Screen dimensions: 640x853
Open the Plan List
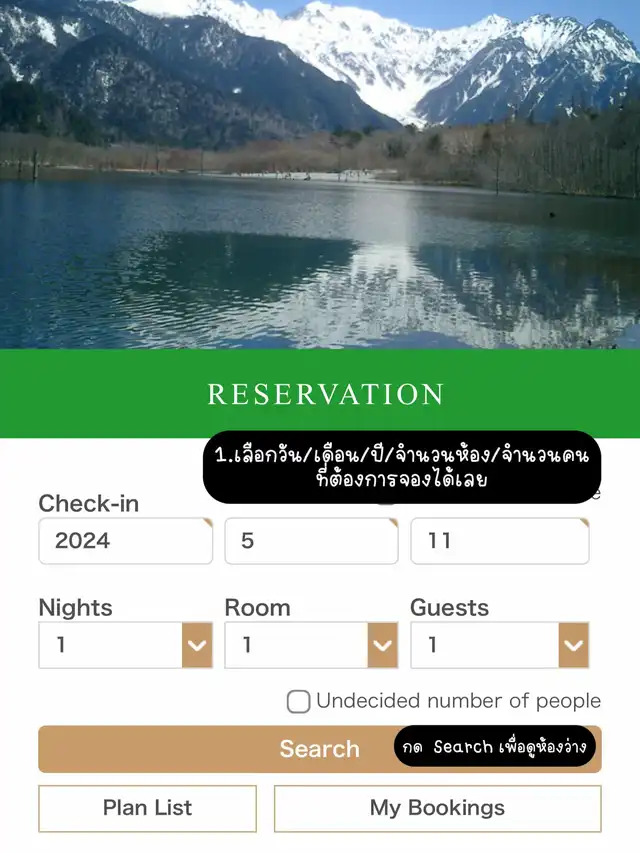click(x=147, y=808)
